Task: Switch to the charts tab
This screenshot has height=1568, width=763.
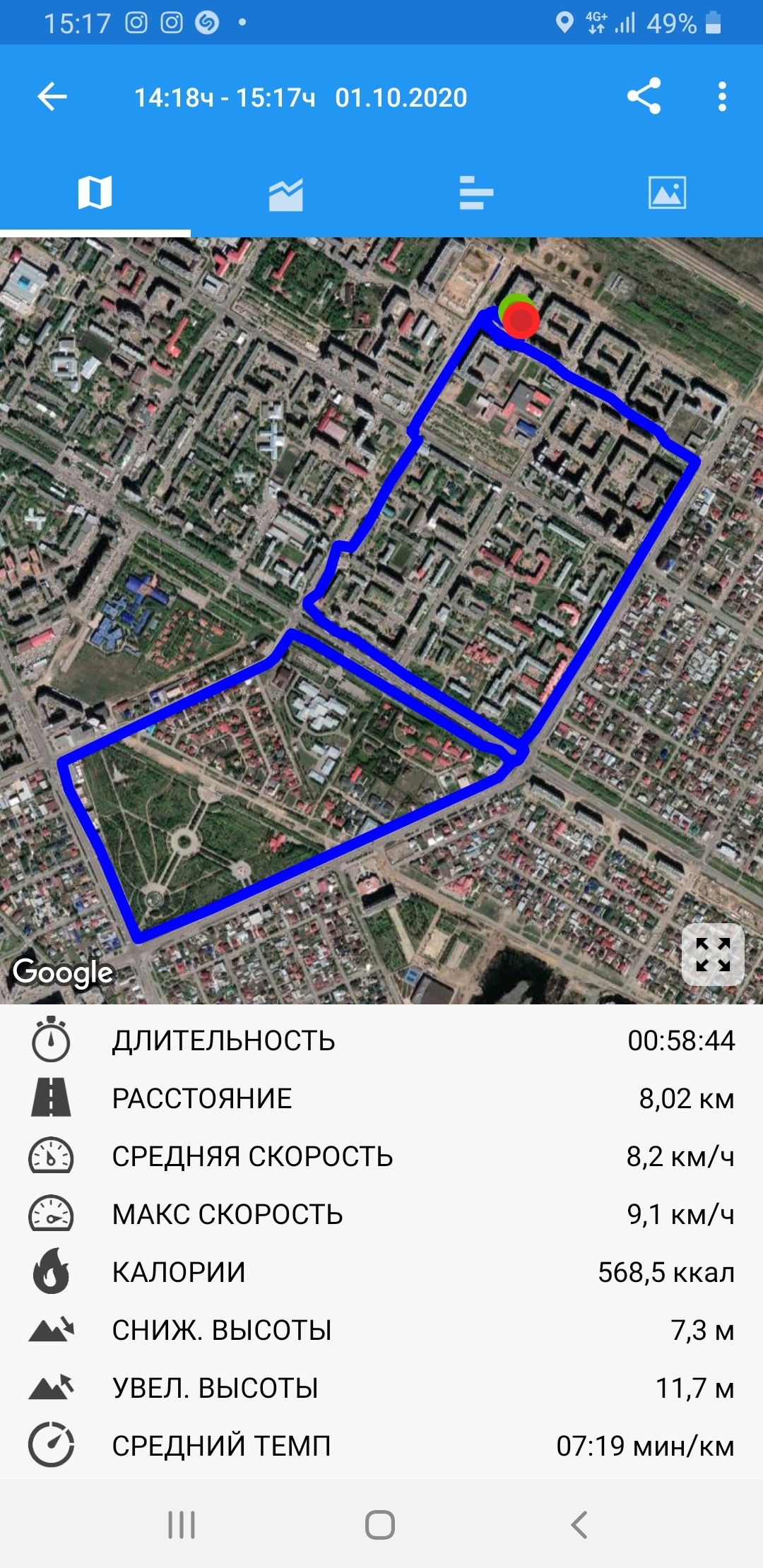Action: pos(285,193)
